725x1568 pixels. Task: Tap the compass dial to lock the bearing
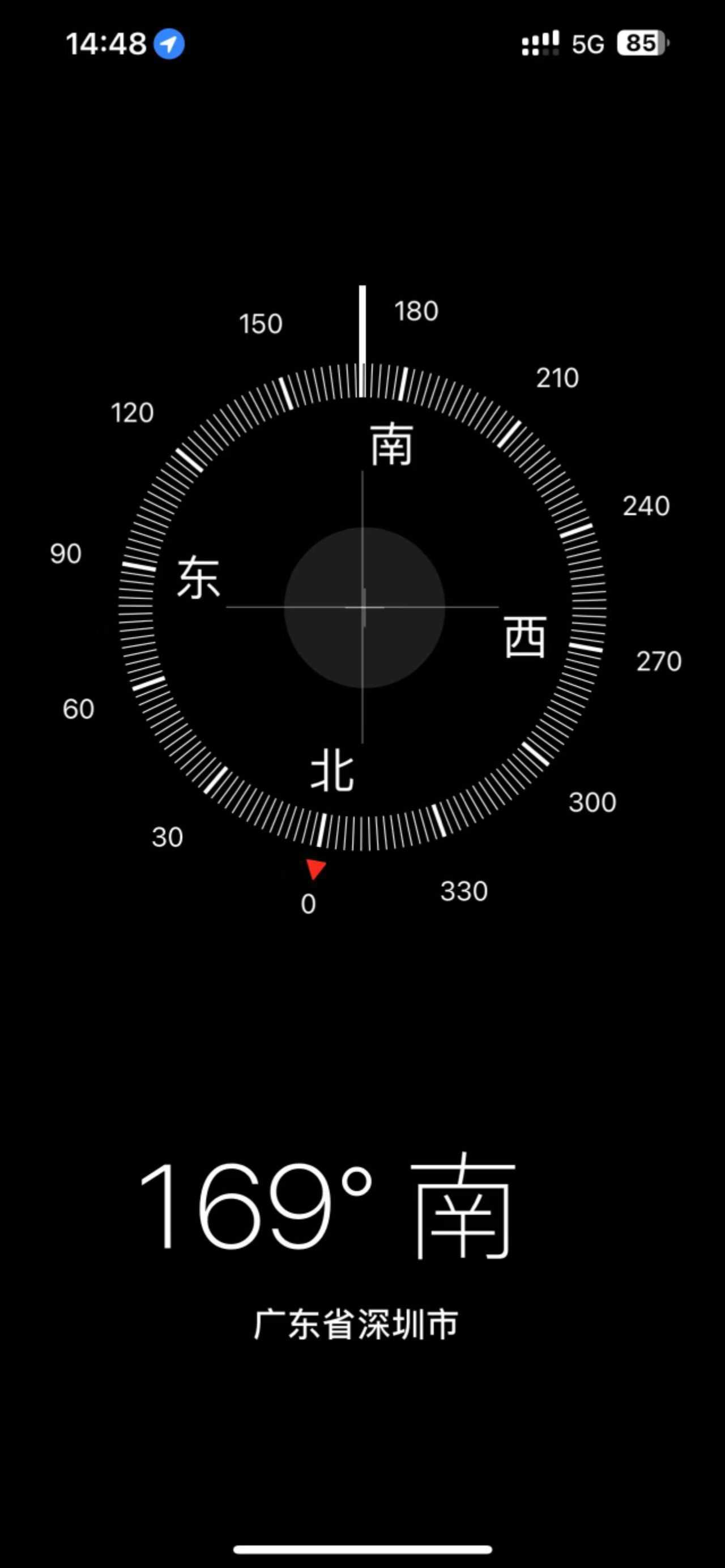click(x=363, y=607)
